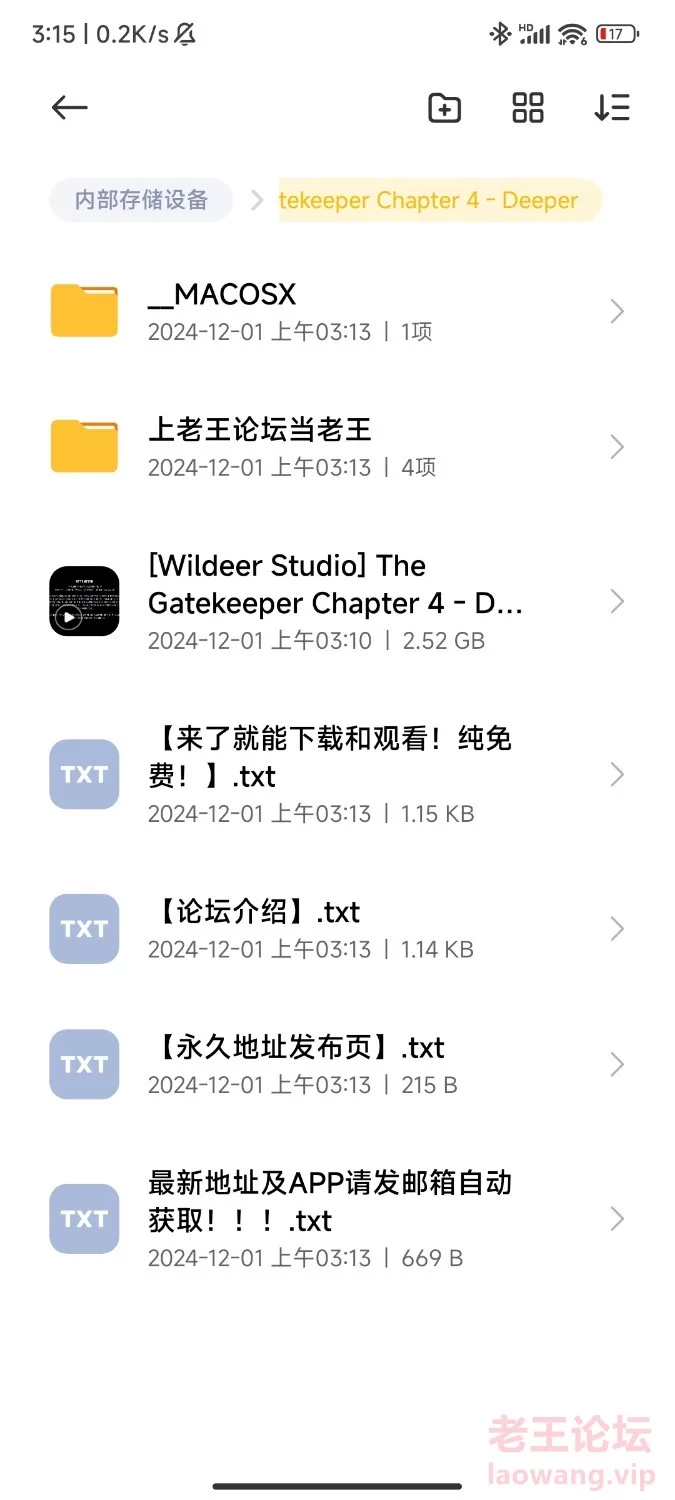Open the 【论坛介绍】.txt file
This screenshot has width=675, height=1500.
click(x=337, y=928)
